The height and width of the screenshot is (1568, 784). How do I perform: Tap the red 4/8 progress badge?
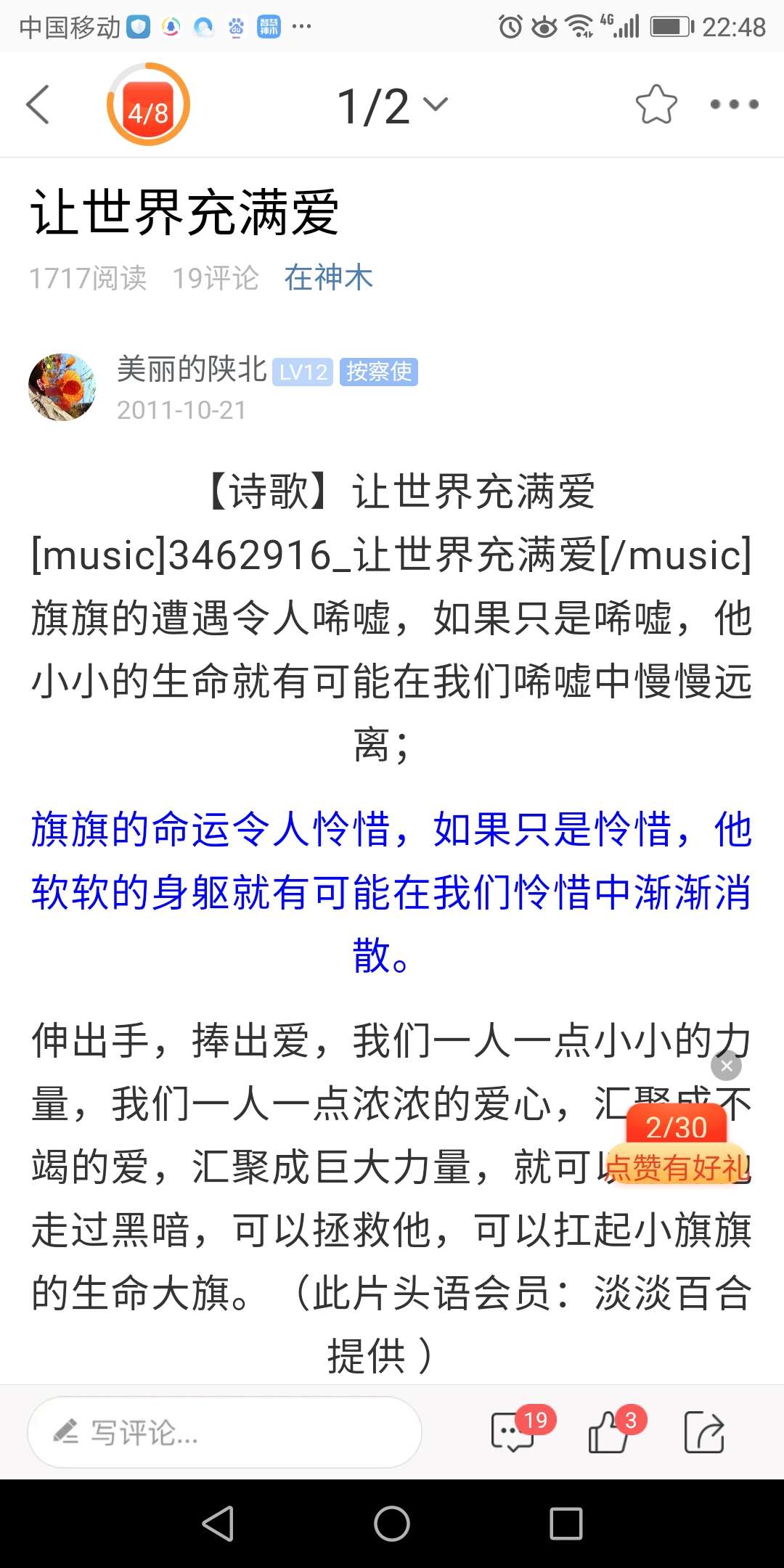[x=148, y=105]
